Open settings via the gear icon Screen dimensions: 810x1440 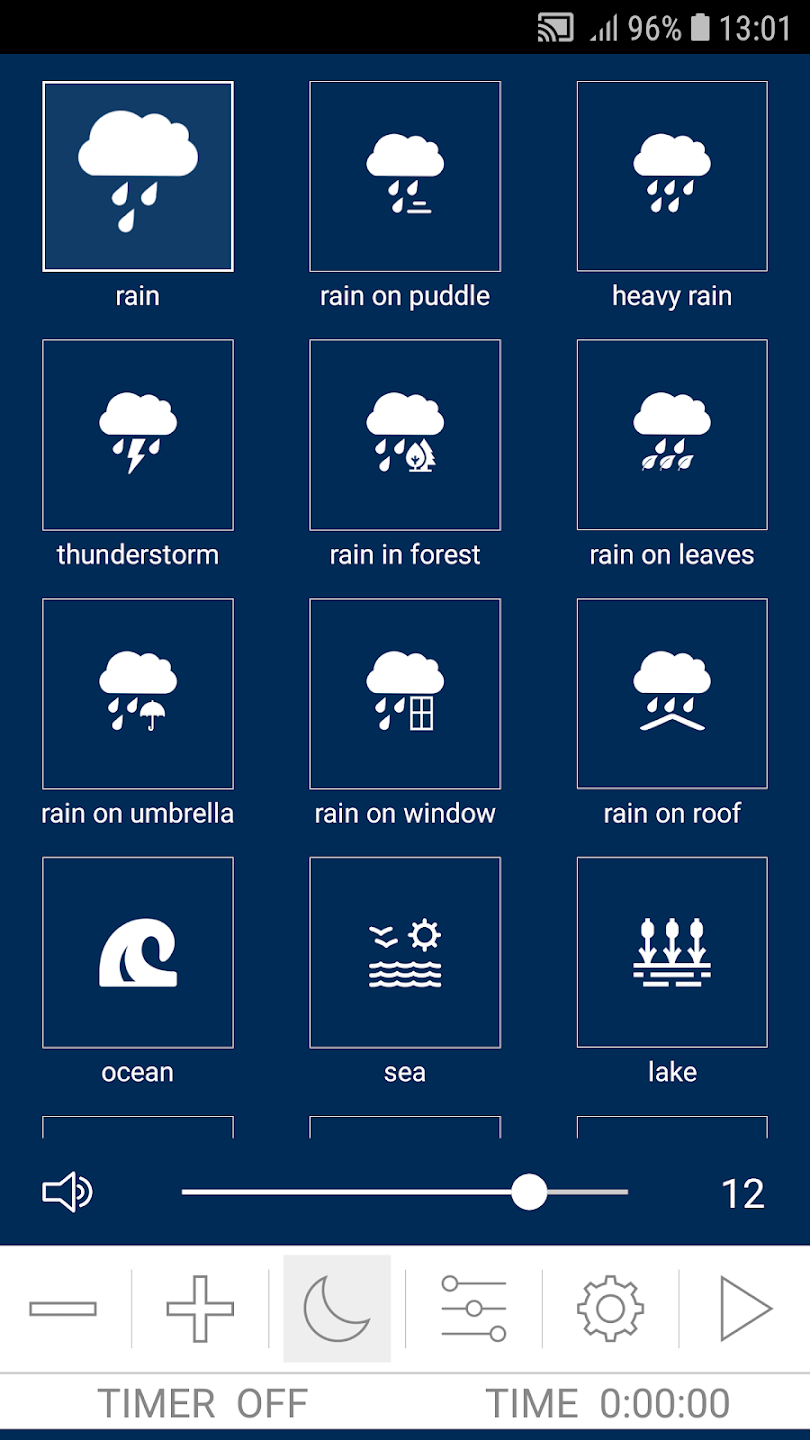click(x=610, y=1308)
